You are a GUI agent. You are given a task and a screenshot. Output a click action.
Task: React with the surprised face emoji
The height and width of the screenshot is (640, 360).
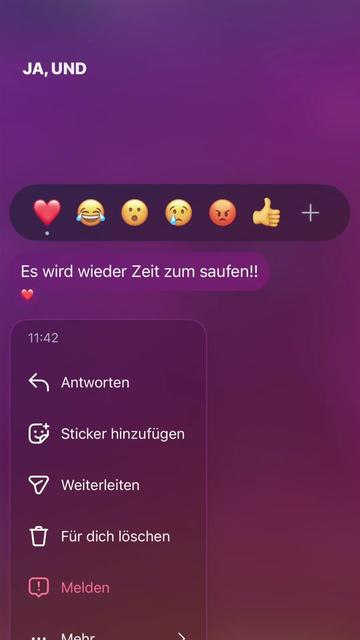point(135,213)
